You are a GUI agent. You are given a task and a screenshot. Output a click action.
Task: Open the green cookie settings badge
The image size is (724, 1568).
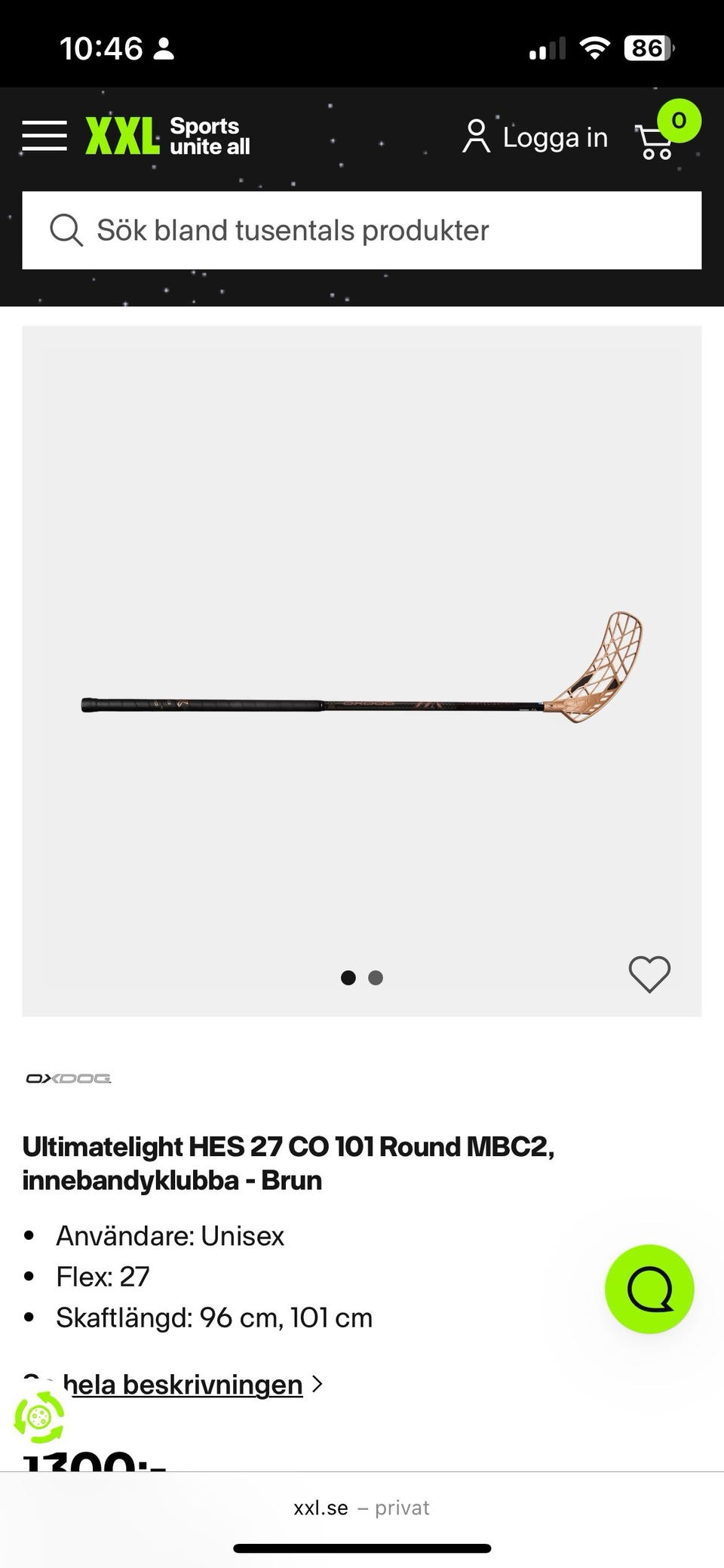point(39,1418)
